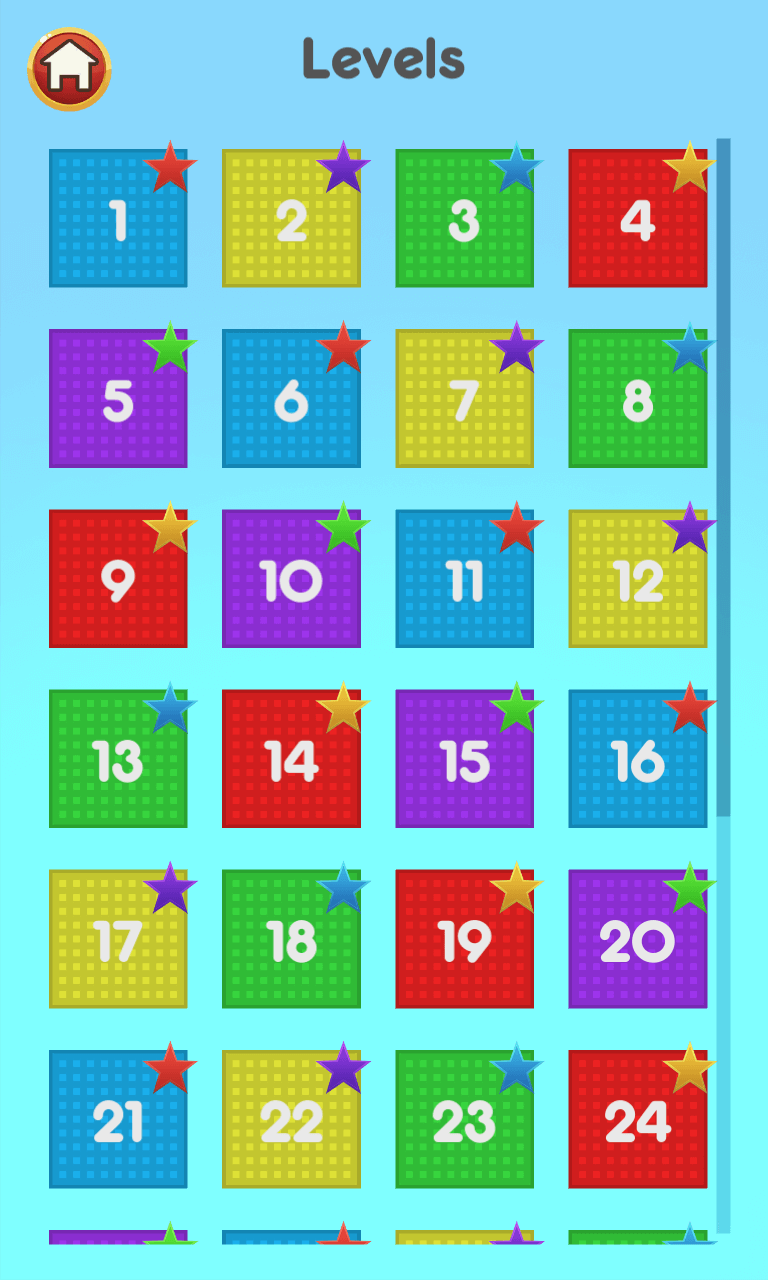The image size is (768, 1280).
Task: Choose level 4
Action: tap(637, 219)
